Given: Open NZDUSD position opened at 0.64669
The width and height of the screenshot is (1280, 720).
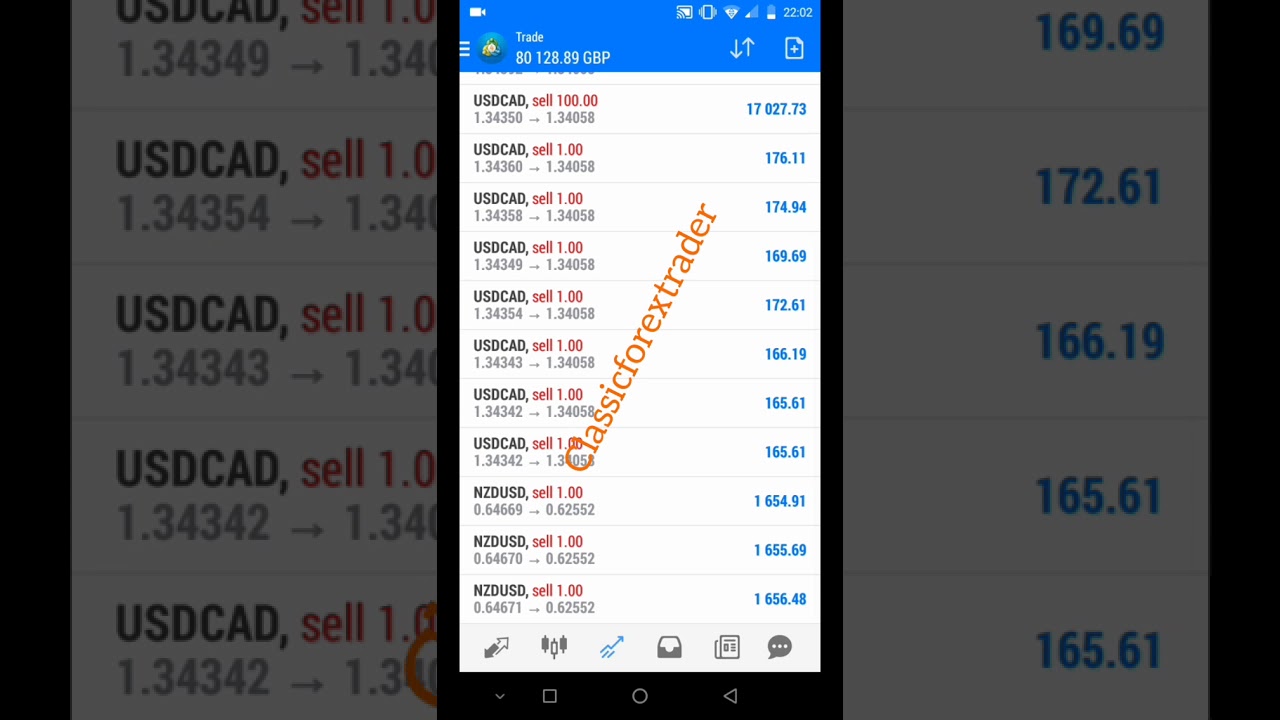Looking at the screenshot, I should click(x=639, y=501).
